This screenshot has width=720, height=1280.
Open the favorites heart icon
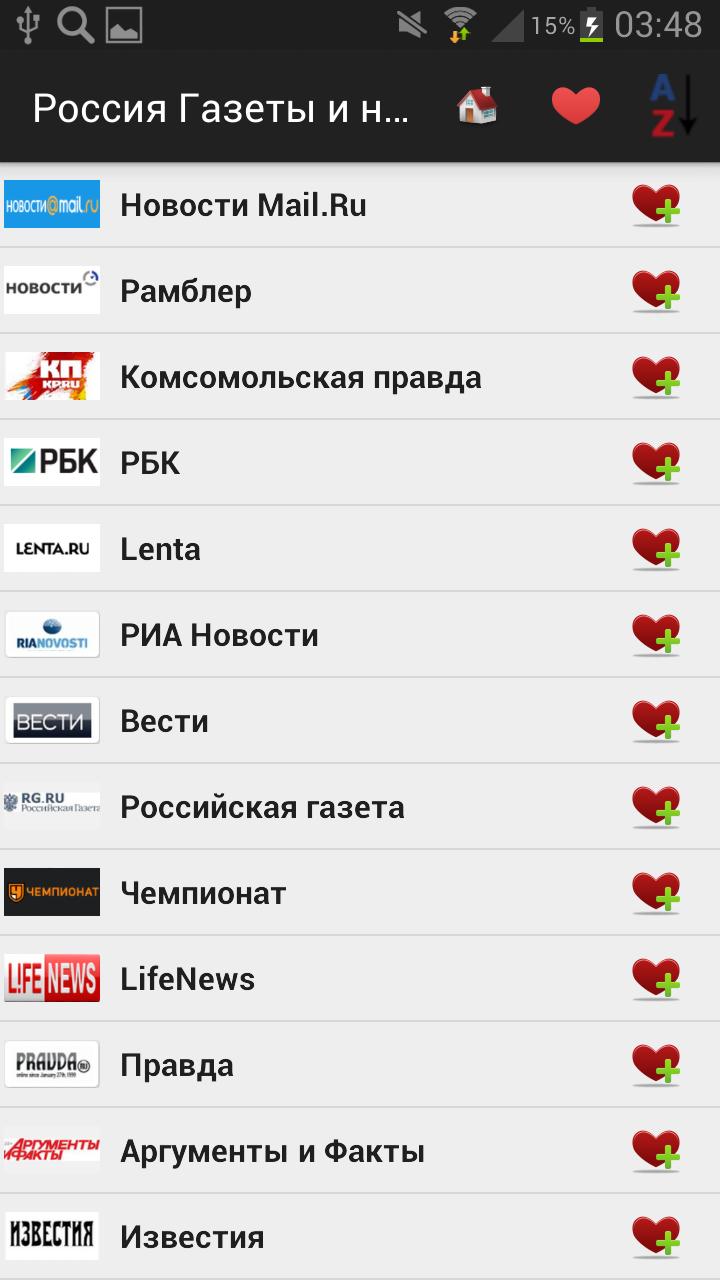574,103
